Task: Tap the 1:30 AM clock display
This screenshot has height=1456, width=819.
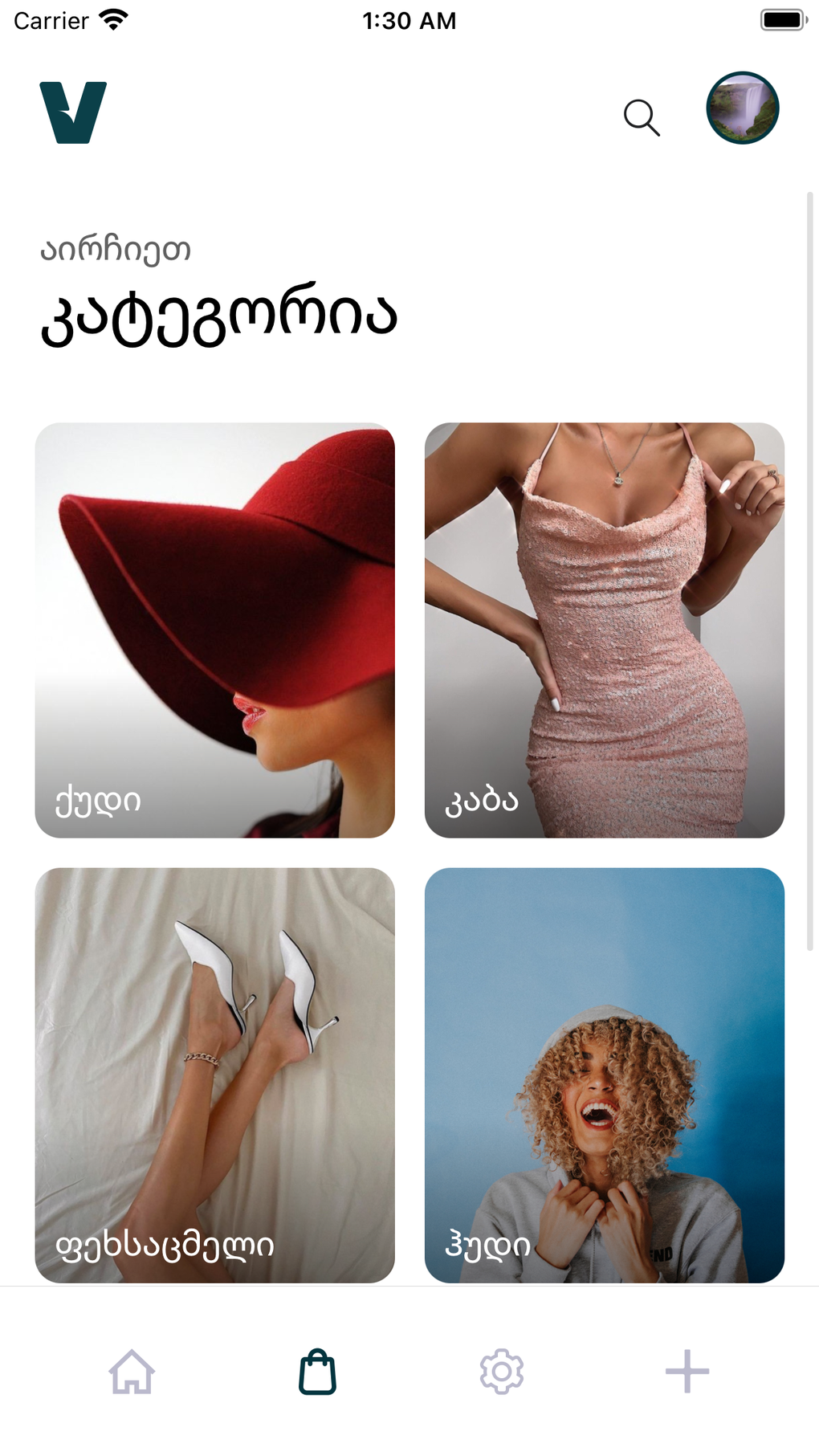Action: pyautogui.click(x=409, y=19)
